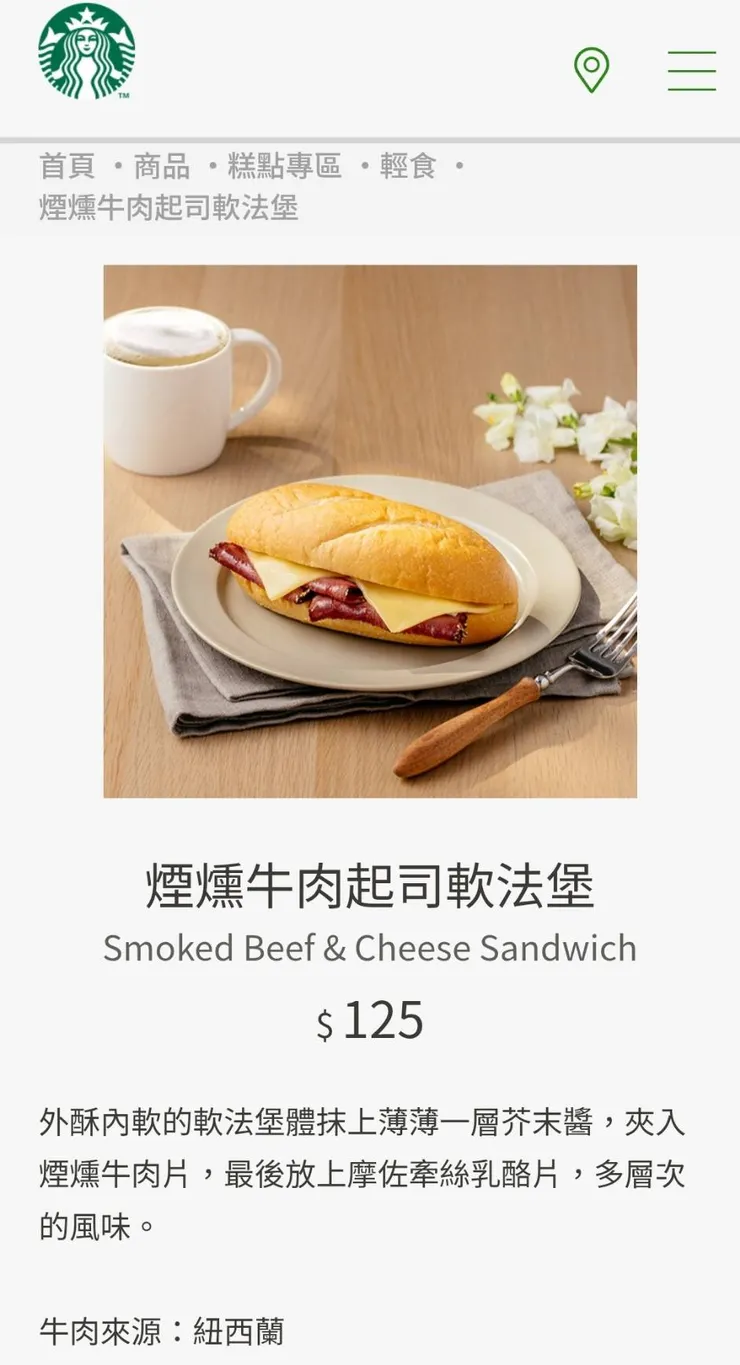740x1365 pixels.
Task: Open 商品 in the breadcrumb
Action: click(161, 166)
